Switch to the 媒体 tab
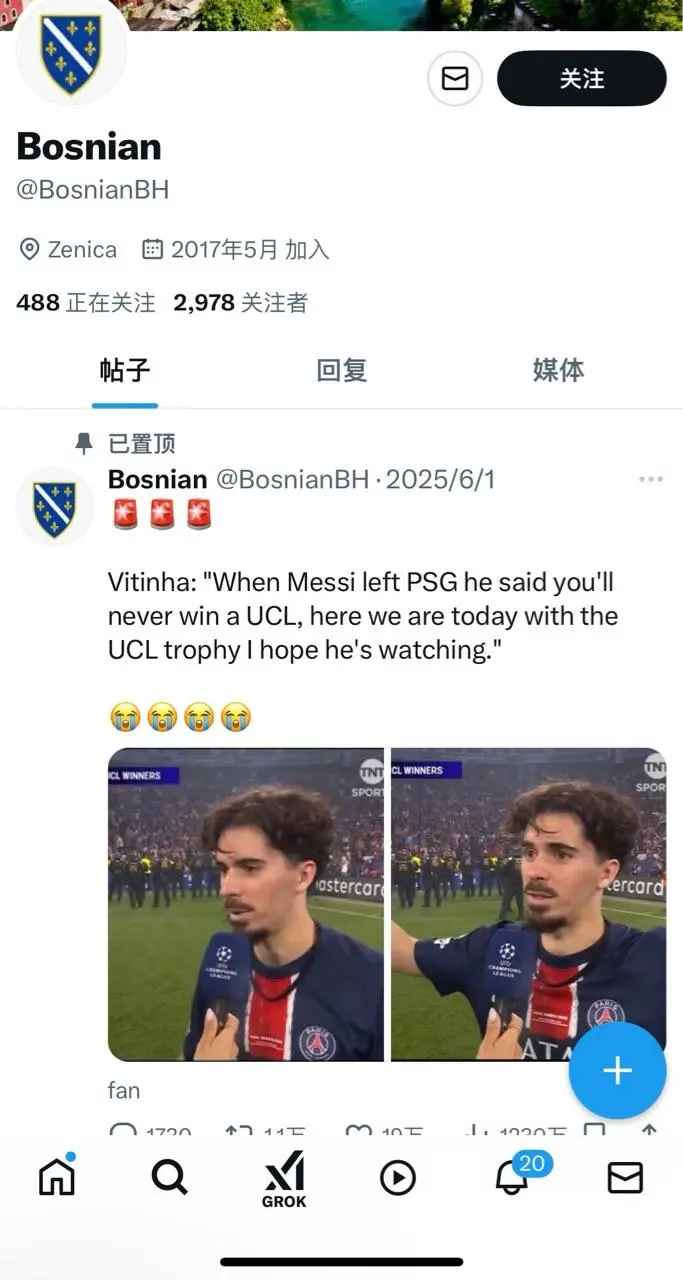Image resolution: width=683 pixels, height=1280 pixels. pos(558,370)
